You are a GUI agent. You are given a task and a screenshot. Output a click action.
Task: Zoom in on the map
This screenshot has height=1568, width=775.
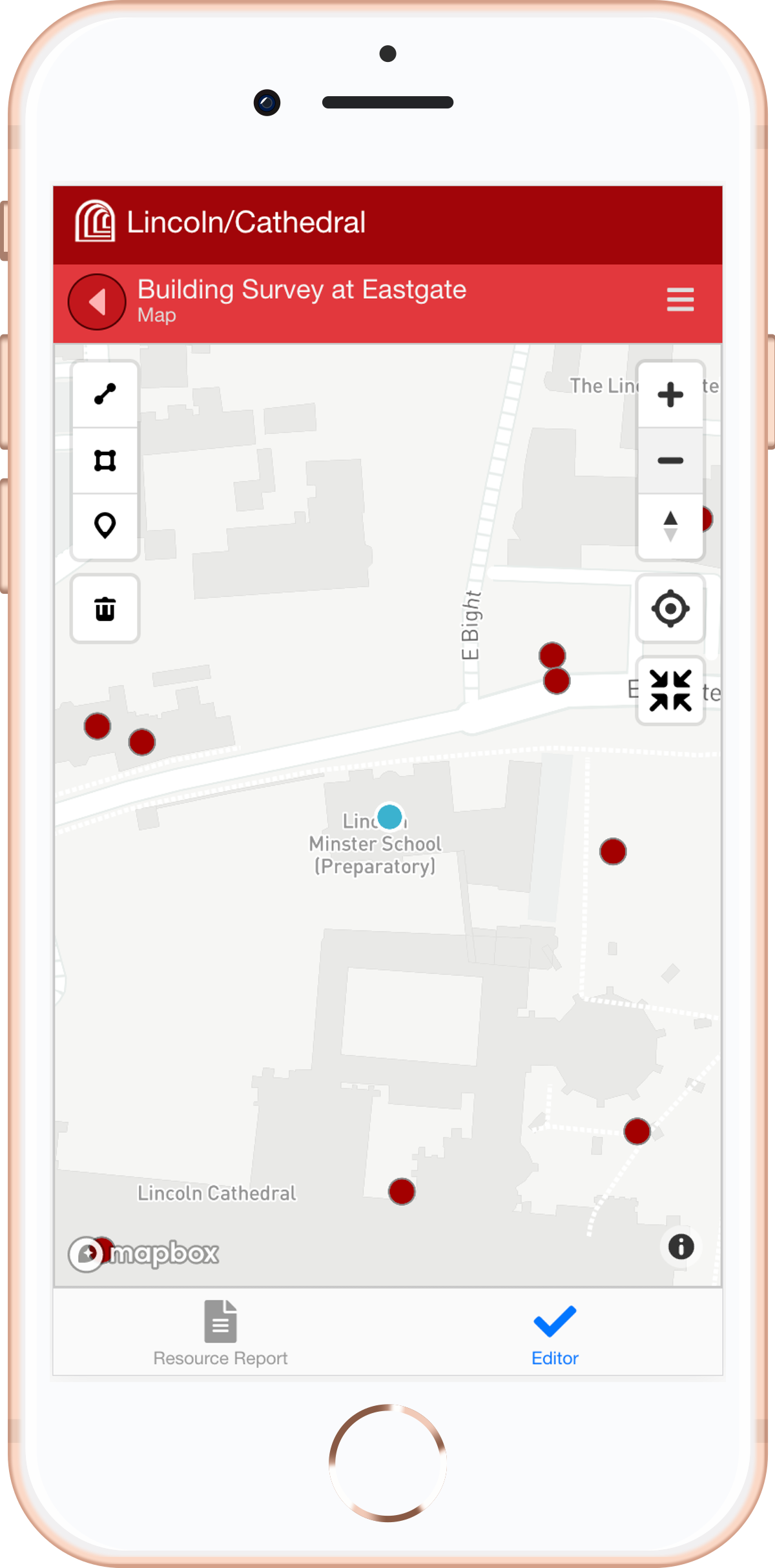[670, 394]
